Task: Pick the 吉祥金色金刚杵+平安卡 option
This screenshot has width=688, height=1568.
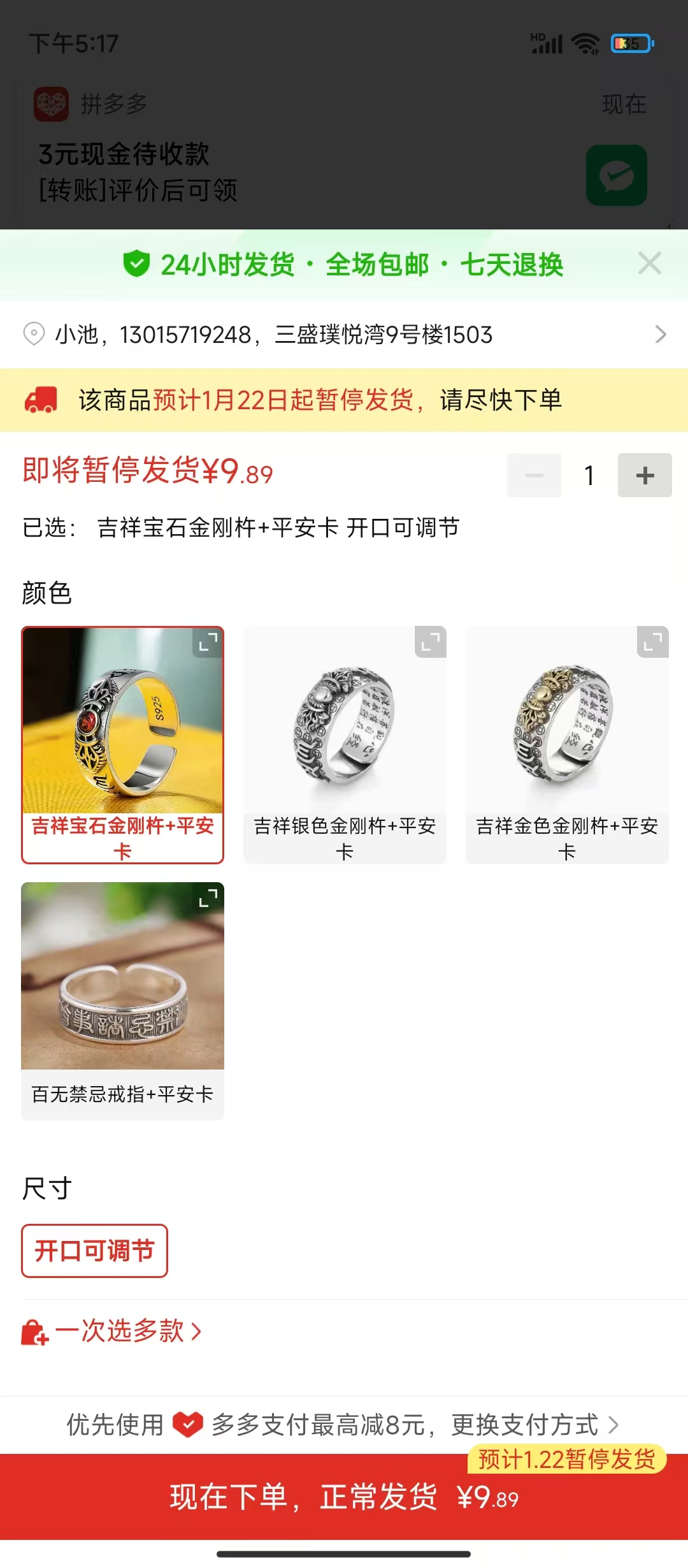Action: [567, 746]
